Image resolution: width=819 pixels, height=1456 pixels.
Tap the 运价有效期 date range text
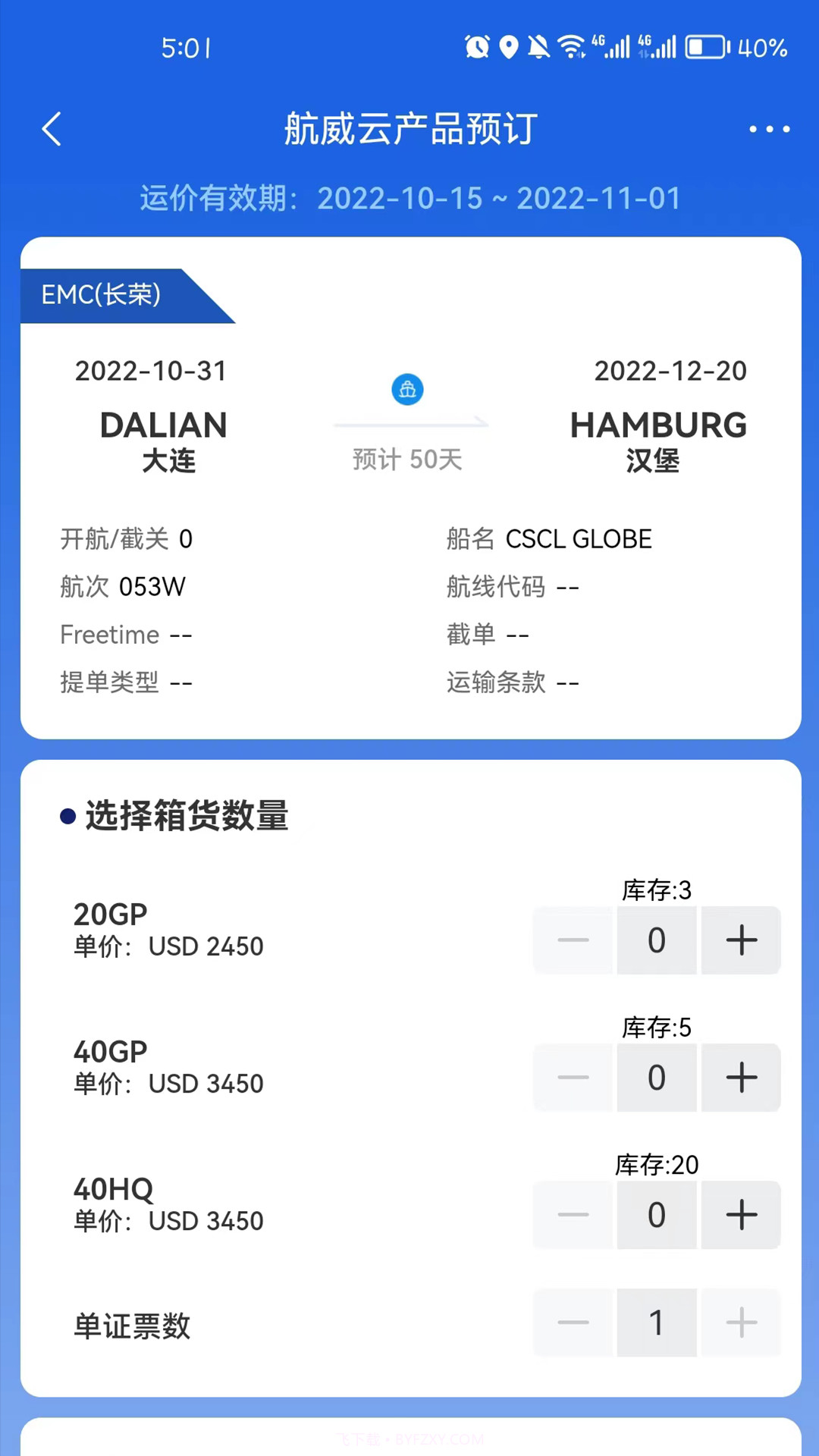click(x=409, y=198)
